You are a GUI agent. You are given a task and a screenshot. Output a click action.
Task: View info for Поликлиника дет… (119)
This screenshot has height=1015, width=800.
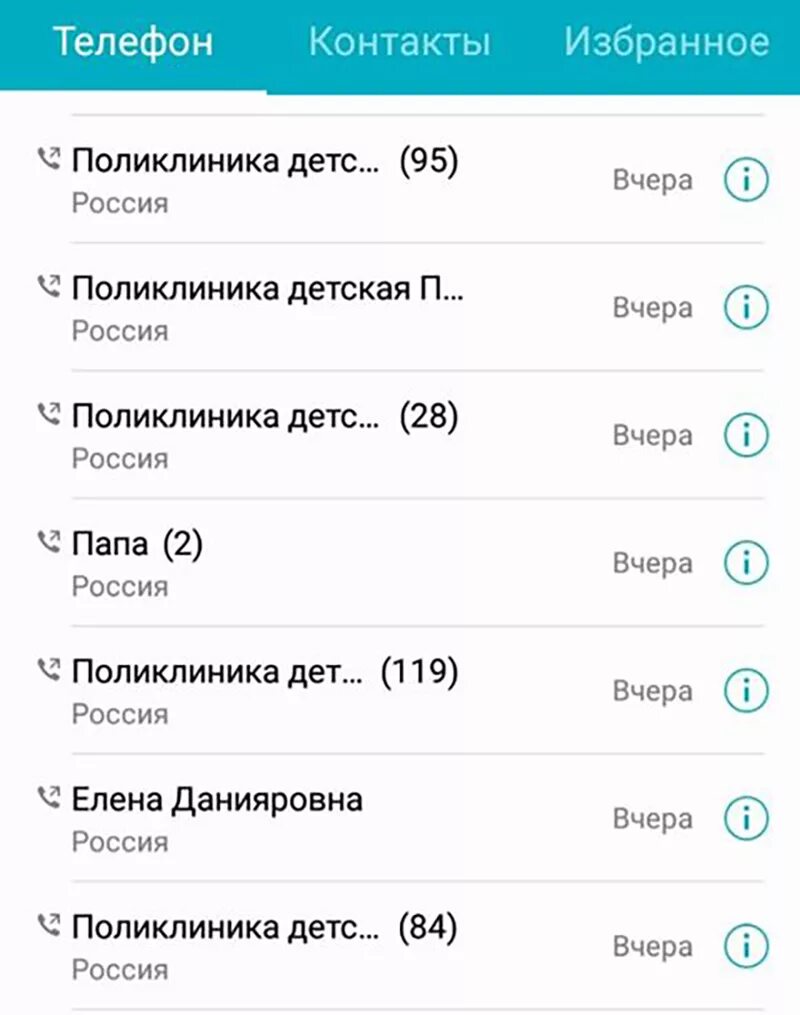click(x=746, y=691)
